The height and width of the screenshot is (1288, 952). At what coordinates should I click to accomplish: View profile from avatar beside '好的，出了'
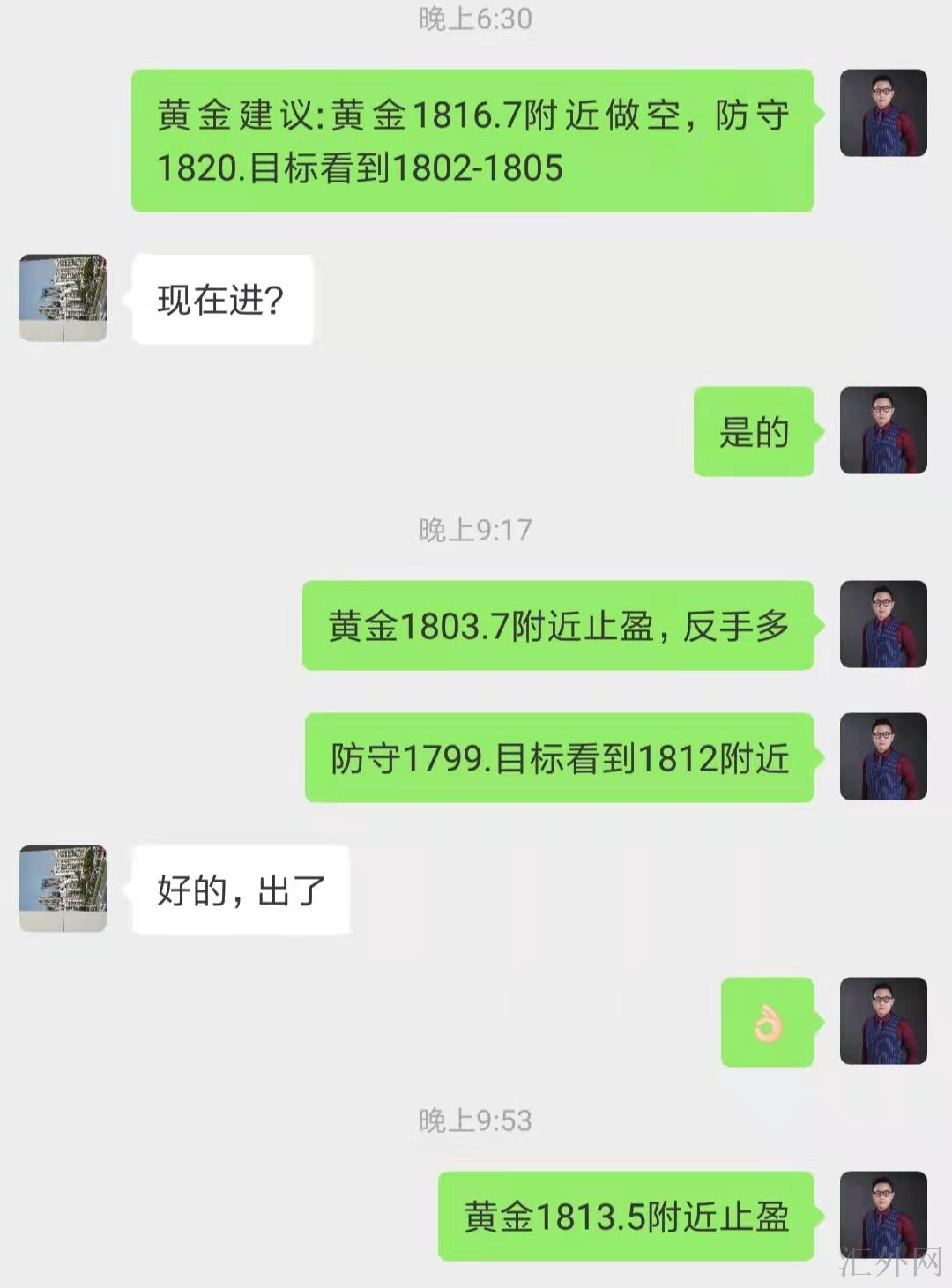point(63,889)
